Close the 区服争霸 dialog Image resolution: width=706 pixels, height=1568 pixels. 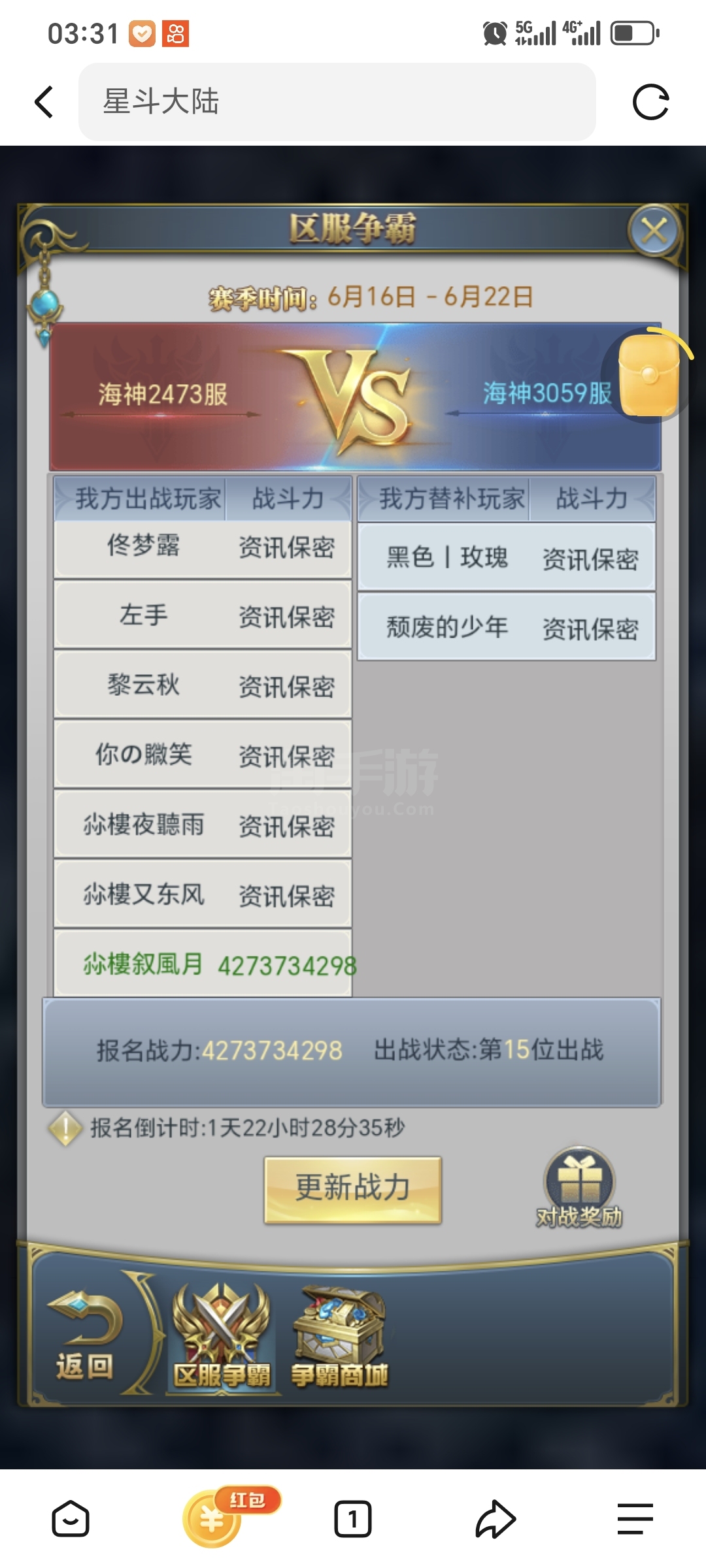654,231
